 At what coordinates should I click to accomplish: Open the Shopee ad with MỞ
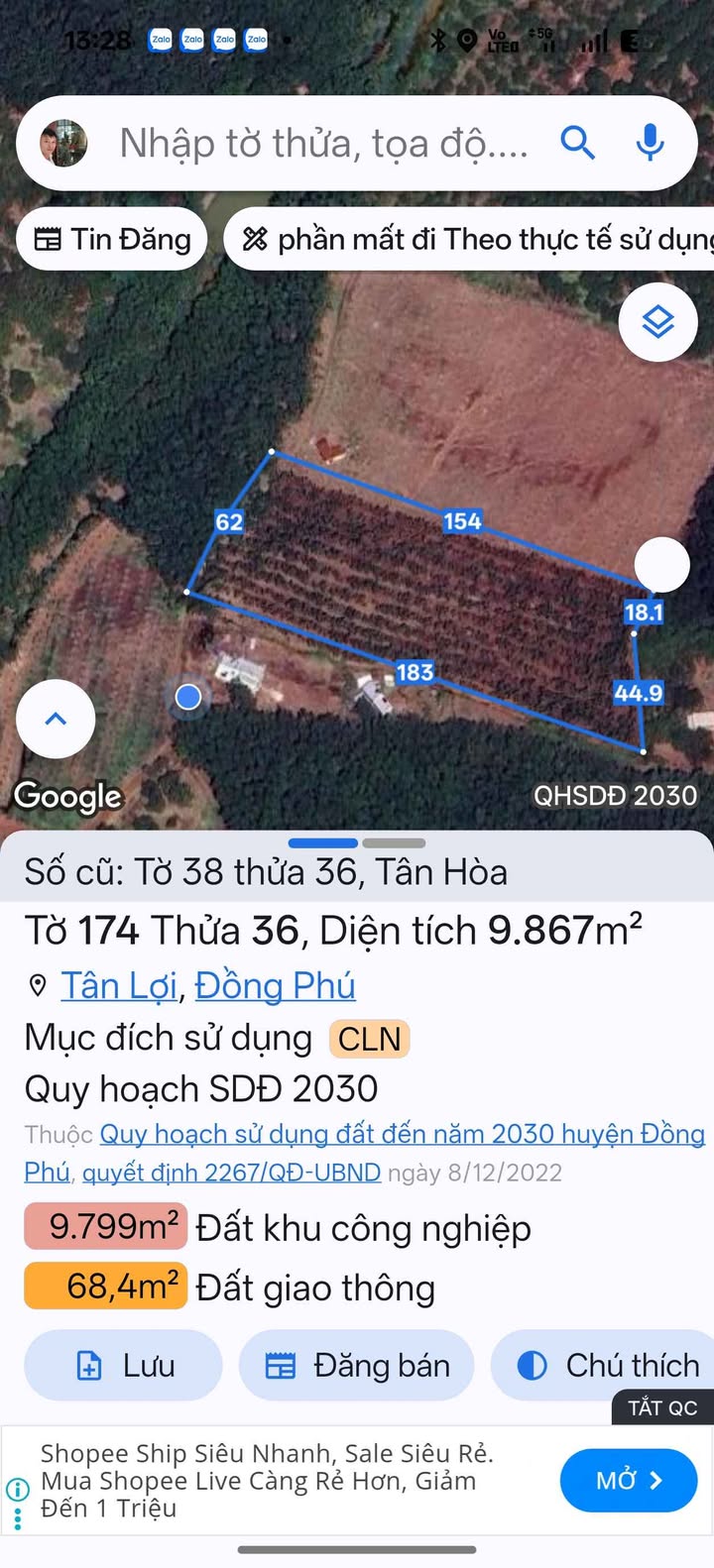coord(629,1480)
